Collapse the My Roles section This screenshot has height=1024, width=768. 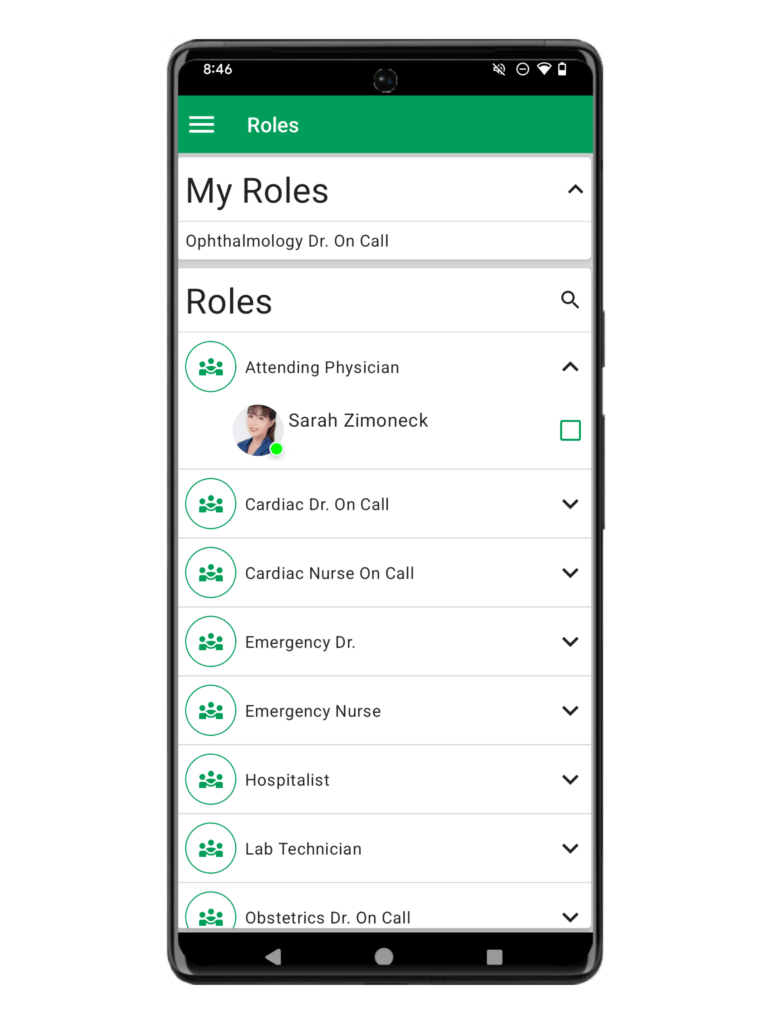tap(575, 189)
